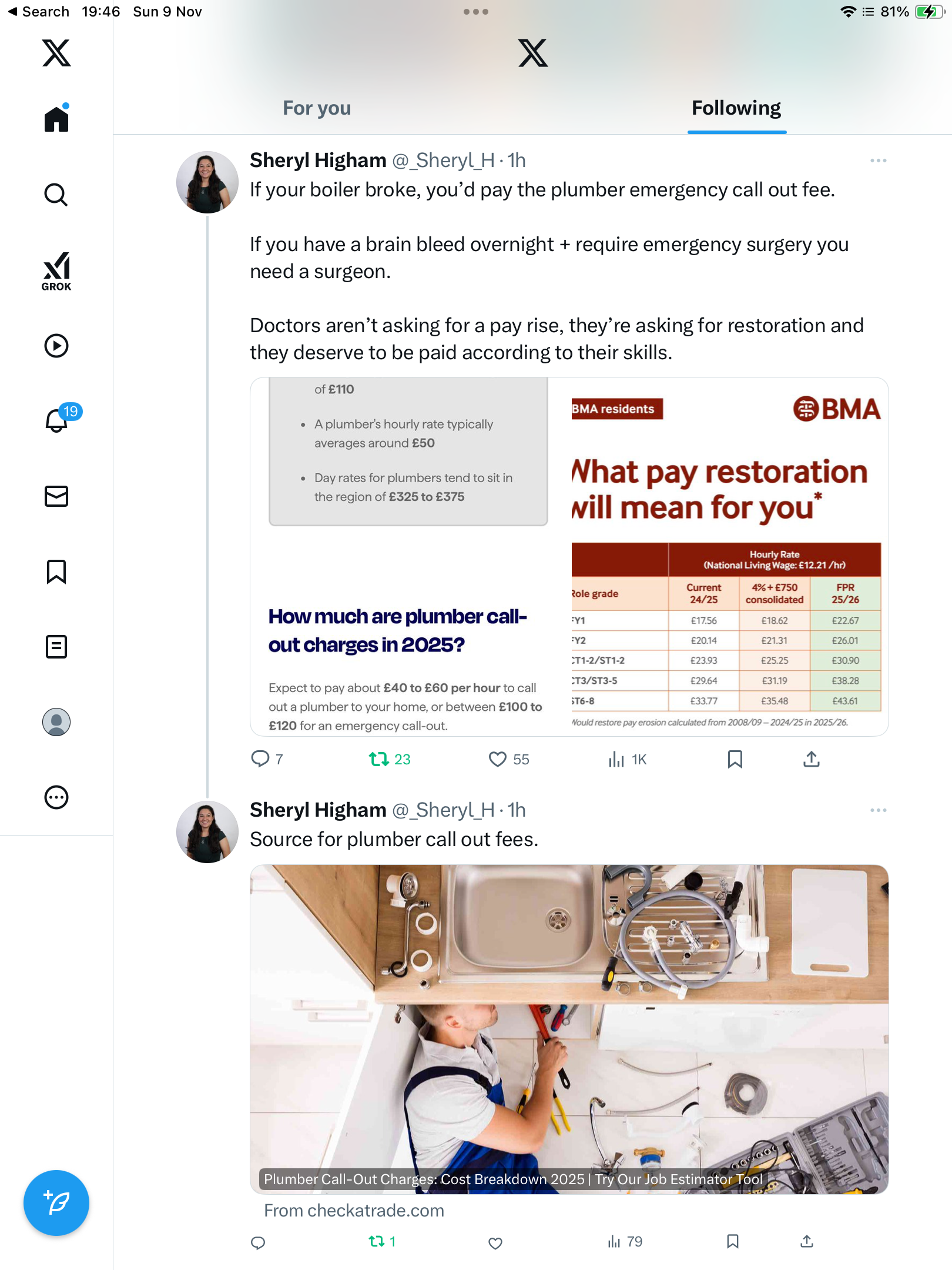
Task: Bookmark the boiler broke post
Action: (x=735, y=759)
